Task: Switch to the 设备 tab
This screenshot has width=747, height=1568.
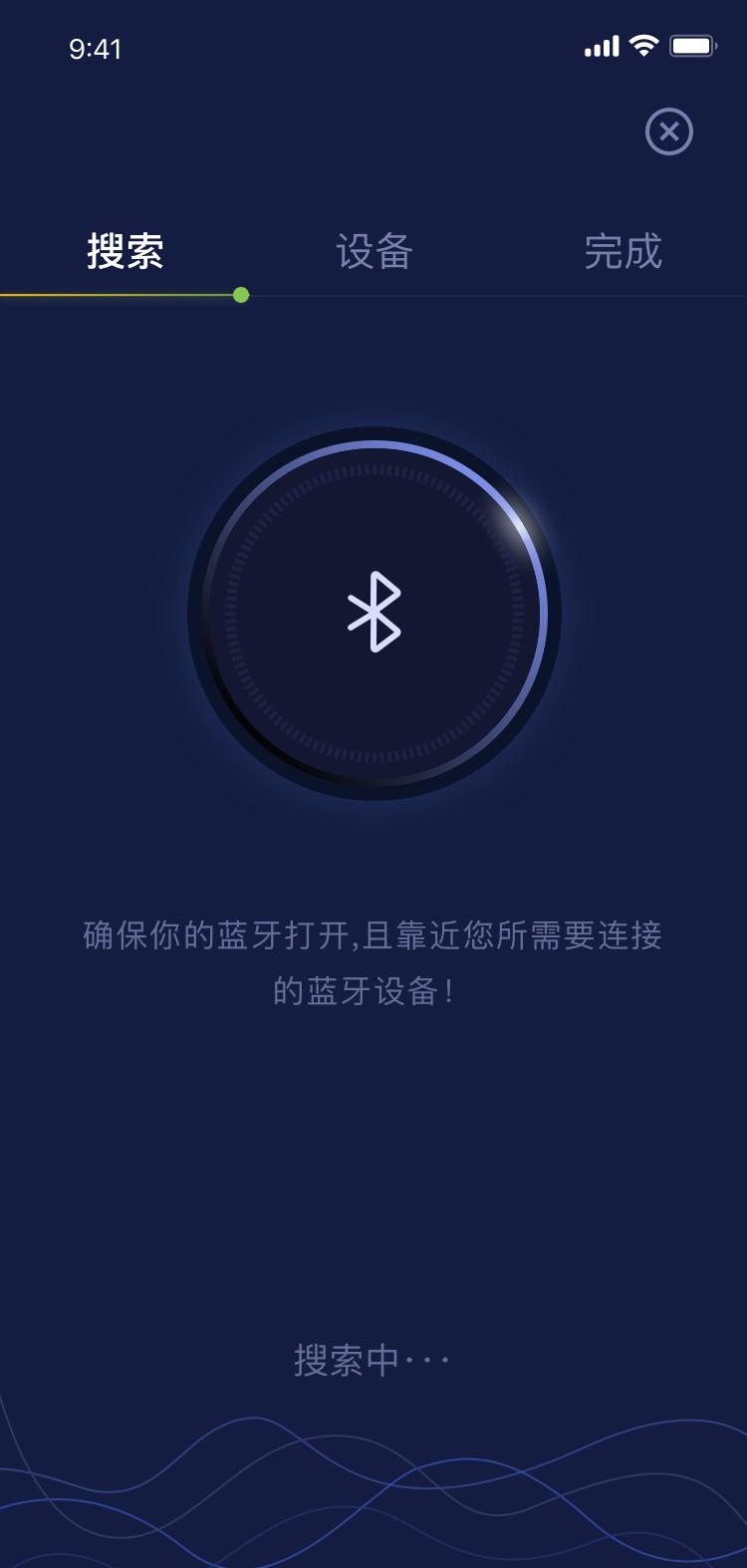Action: 373,251
